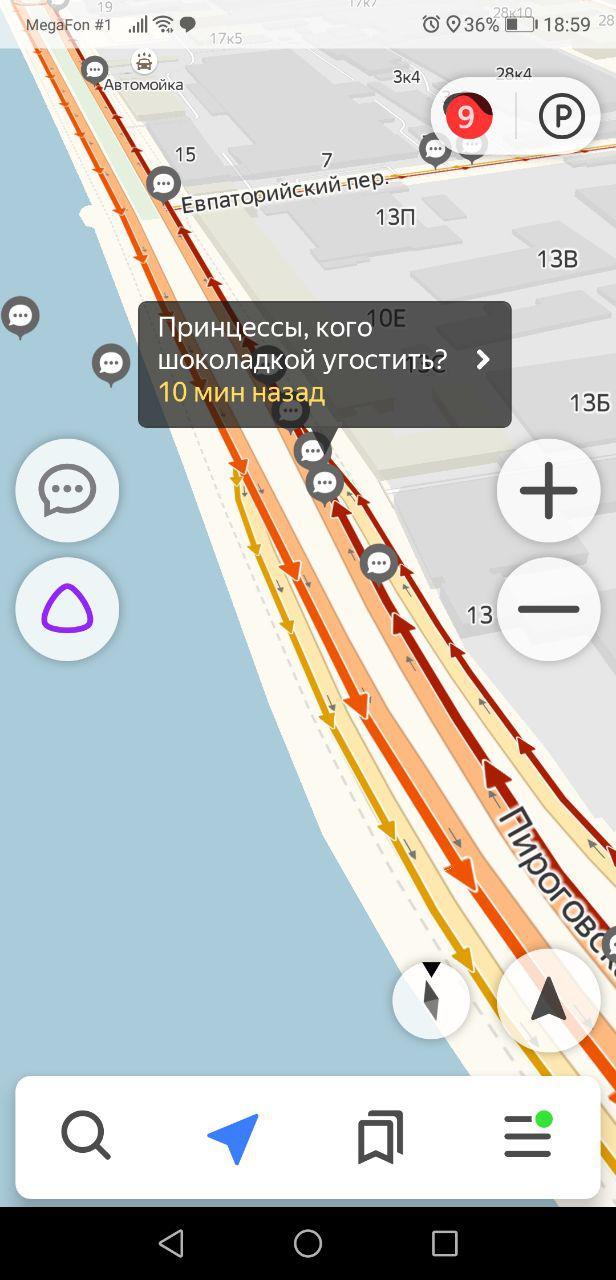Zoom in the map with plus
The width and height of the screenshot is (616, 1280).
tap(548, 491)
